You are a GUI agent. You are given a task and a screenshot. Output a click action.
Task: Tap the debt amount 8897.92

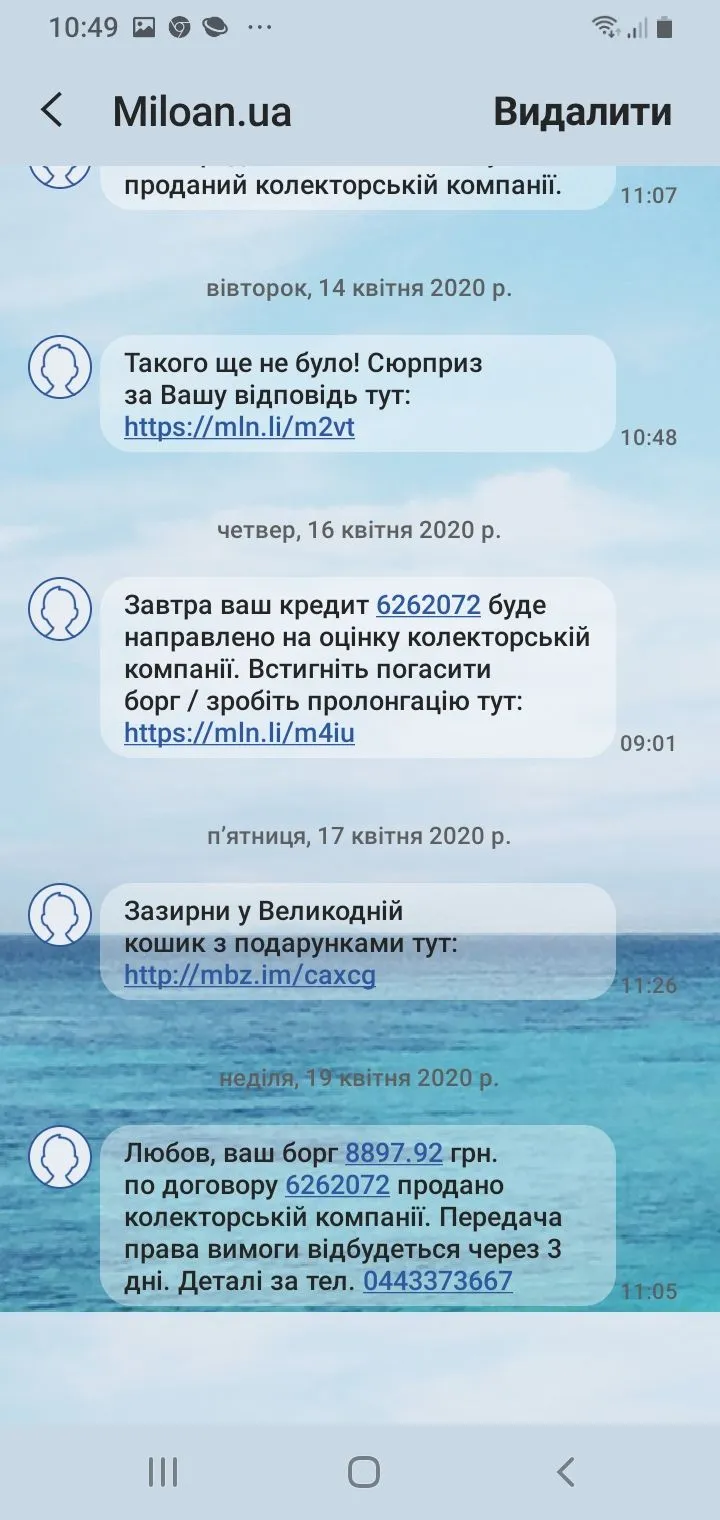pos(393,1153)
